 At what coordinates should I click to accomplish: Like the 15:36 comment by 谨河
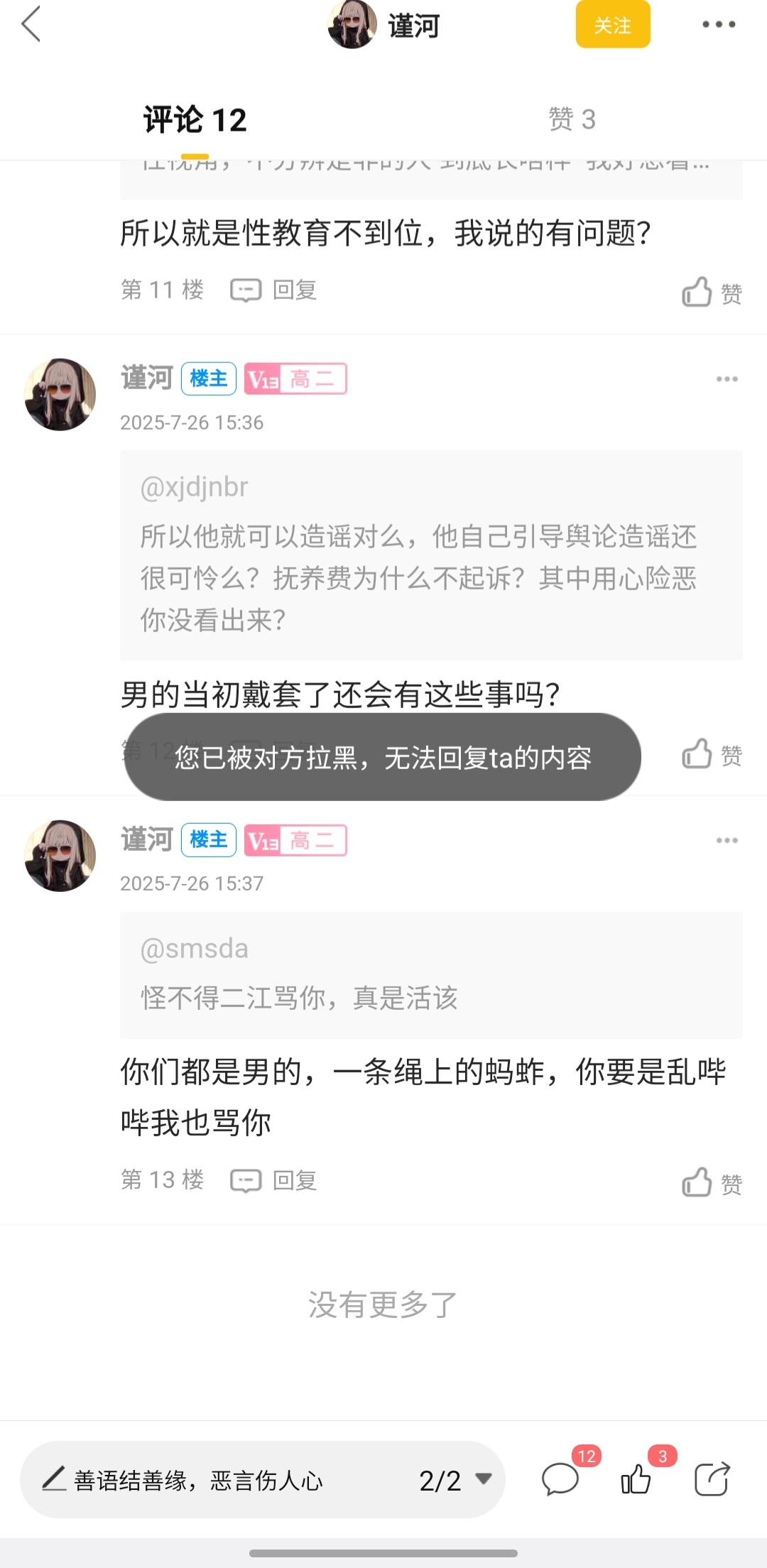tap(711, 754)
